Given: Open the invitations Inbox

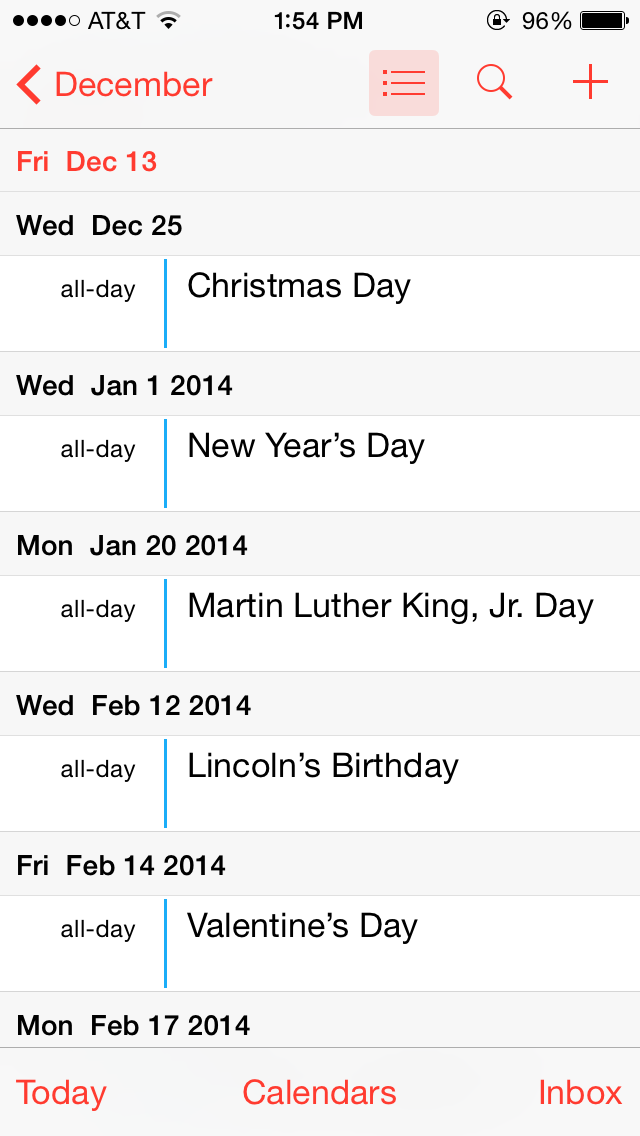Looking at the screenshot, I should (x=580, y=1093).
